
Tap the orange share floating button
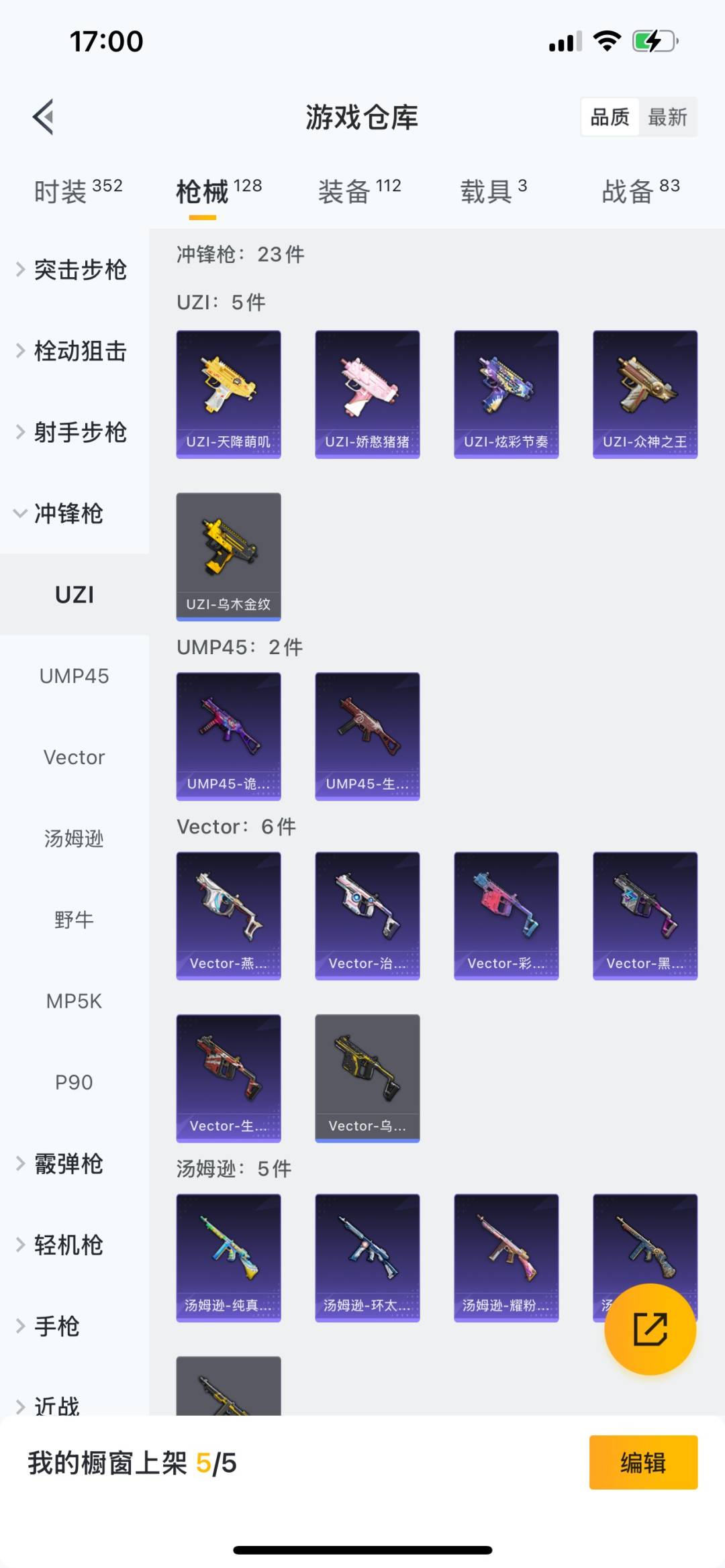[x=650, y=1329]
